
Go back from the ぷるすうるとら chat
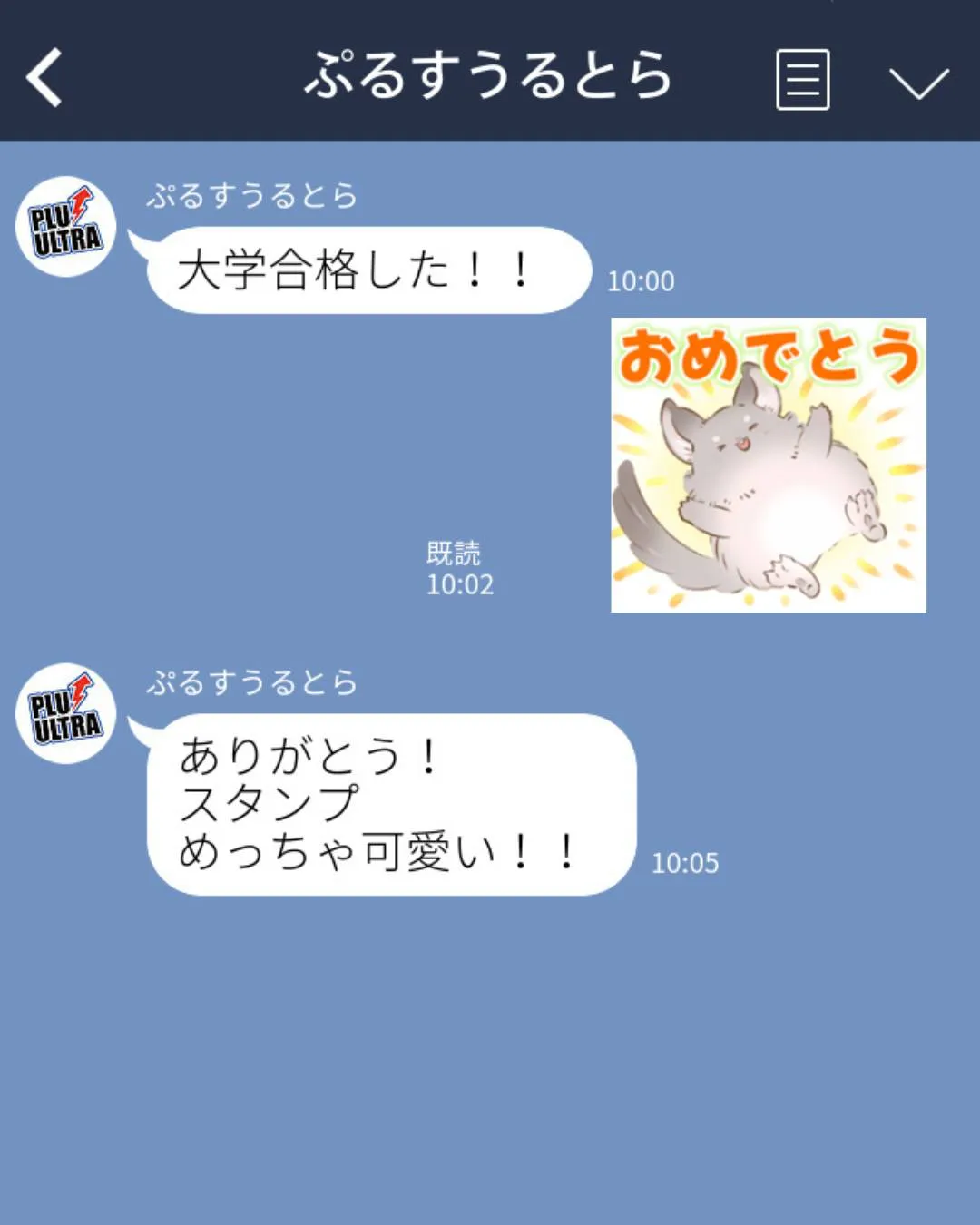[x=44, y=78]
